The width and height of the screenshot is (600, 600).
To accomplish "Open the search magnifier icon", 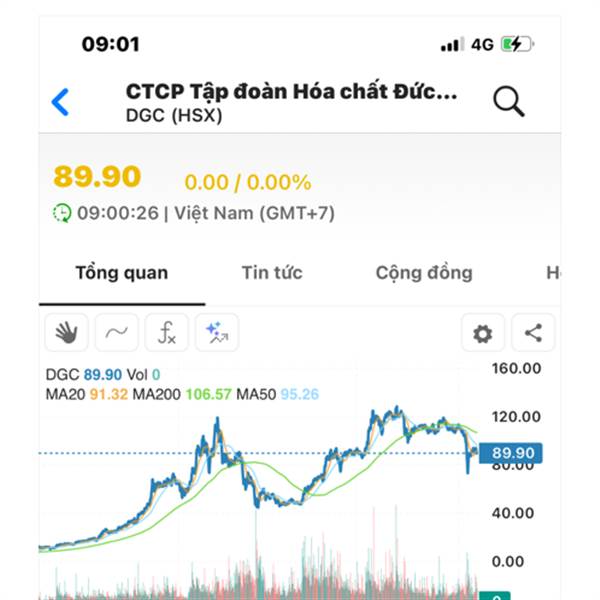I will point(509,101).
